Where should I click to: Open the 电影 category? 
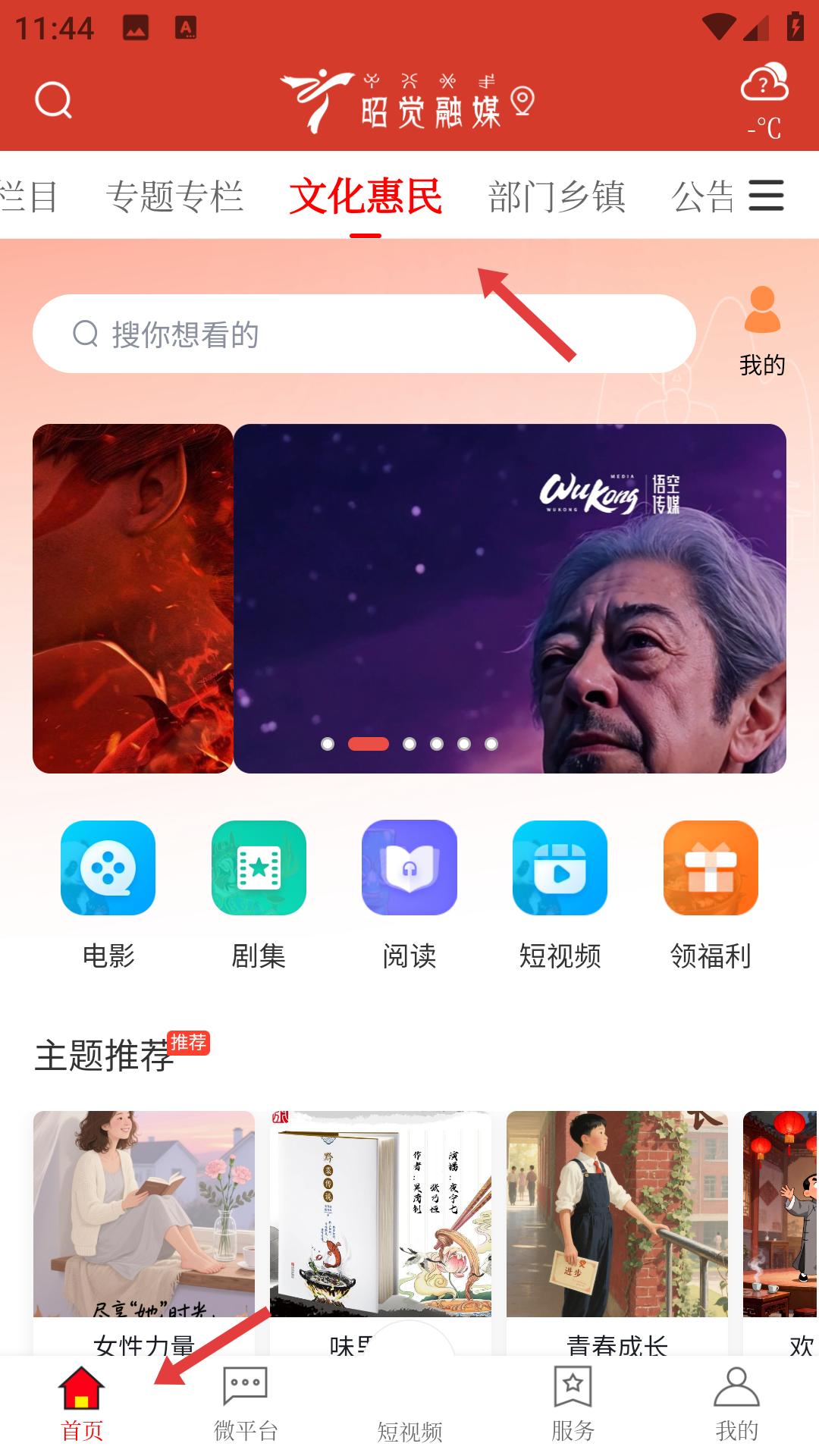pyautogui.click(x=108, y=868)
